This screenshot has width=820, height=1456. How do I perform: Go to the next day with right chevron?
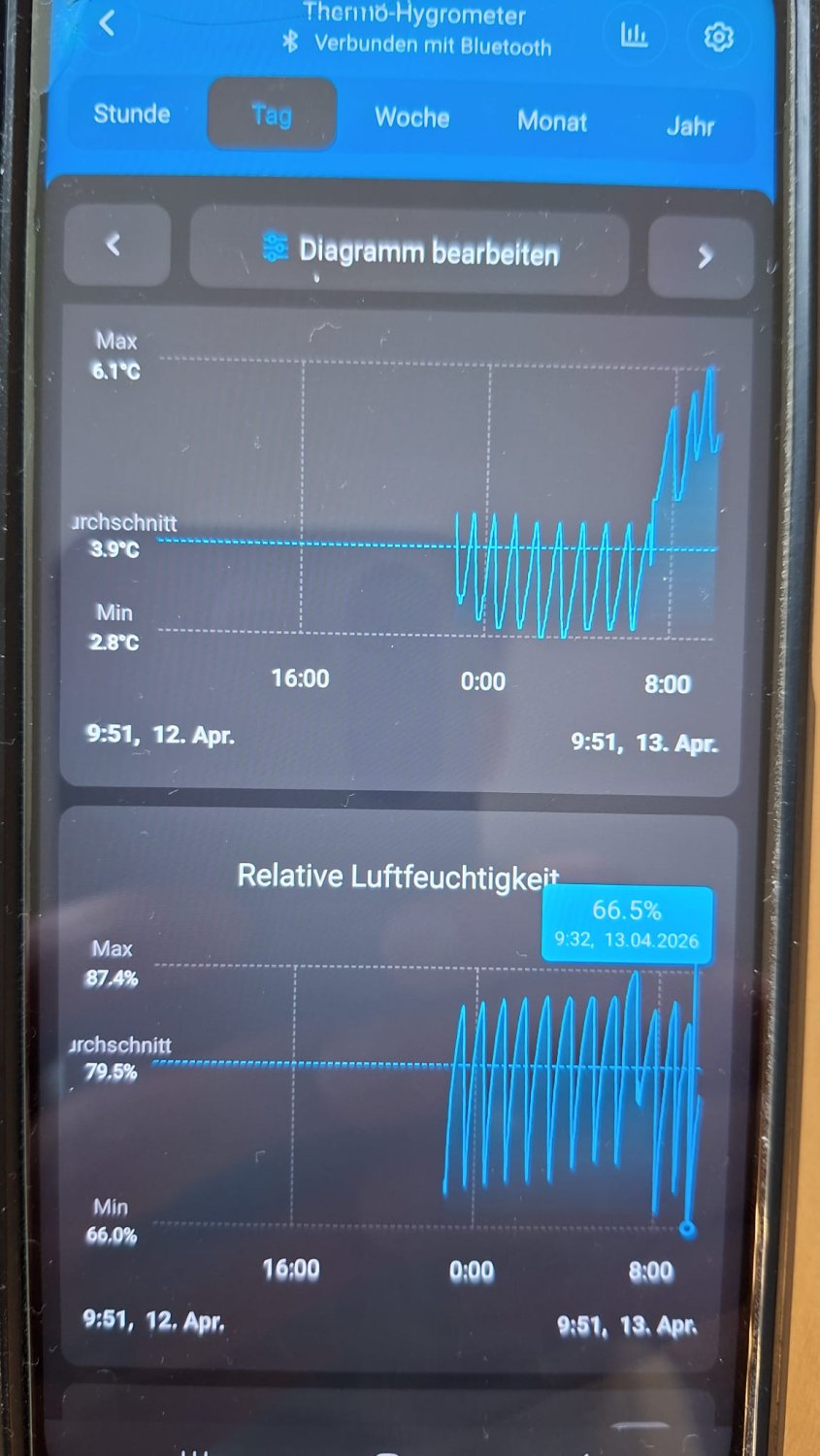click(x=704, y=256)
